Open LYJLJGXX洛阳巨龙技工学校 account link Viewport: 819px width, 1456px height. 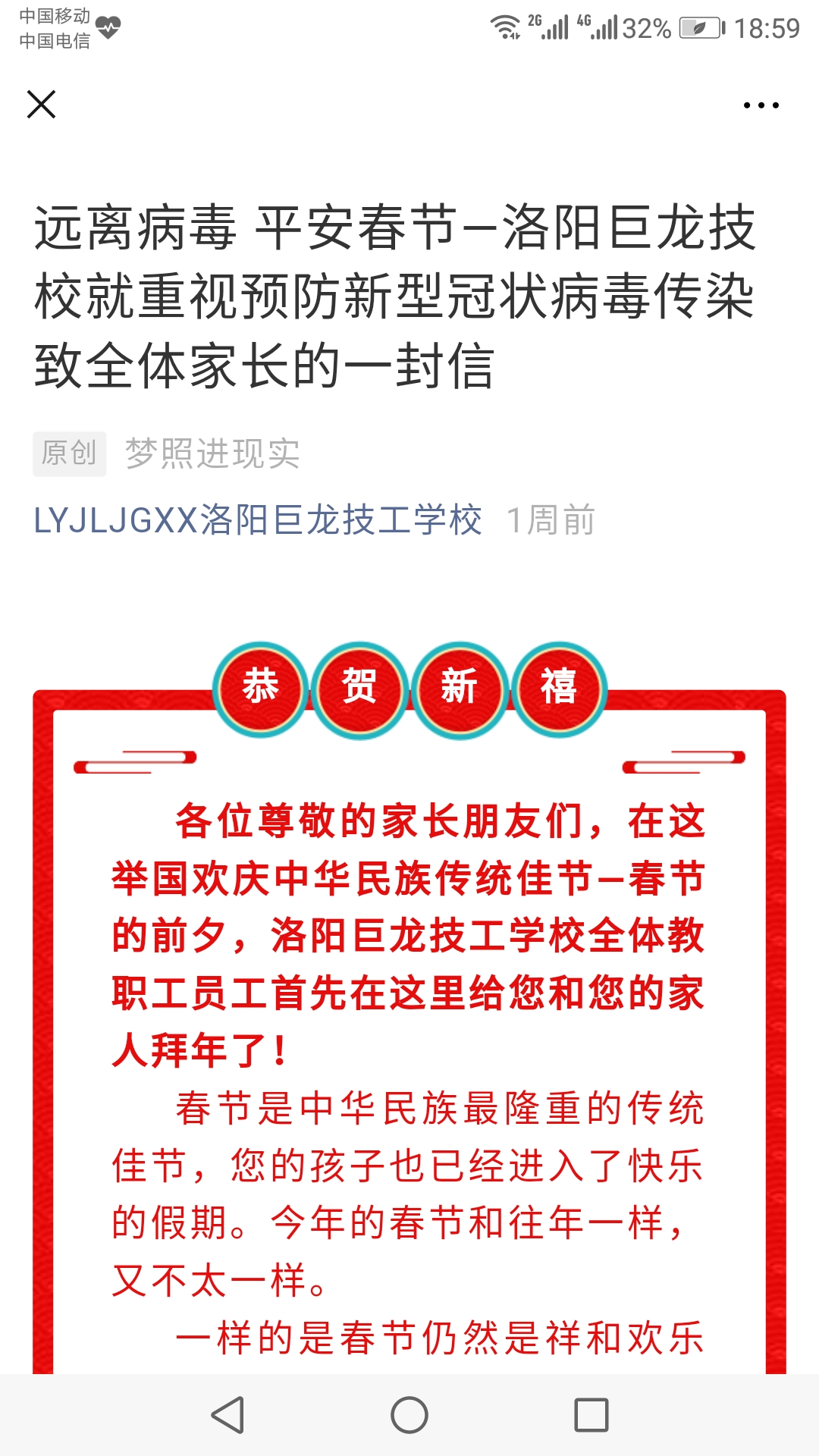pyautogui.click(x=258, y=520)
